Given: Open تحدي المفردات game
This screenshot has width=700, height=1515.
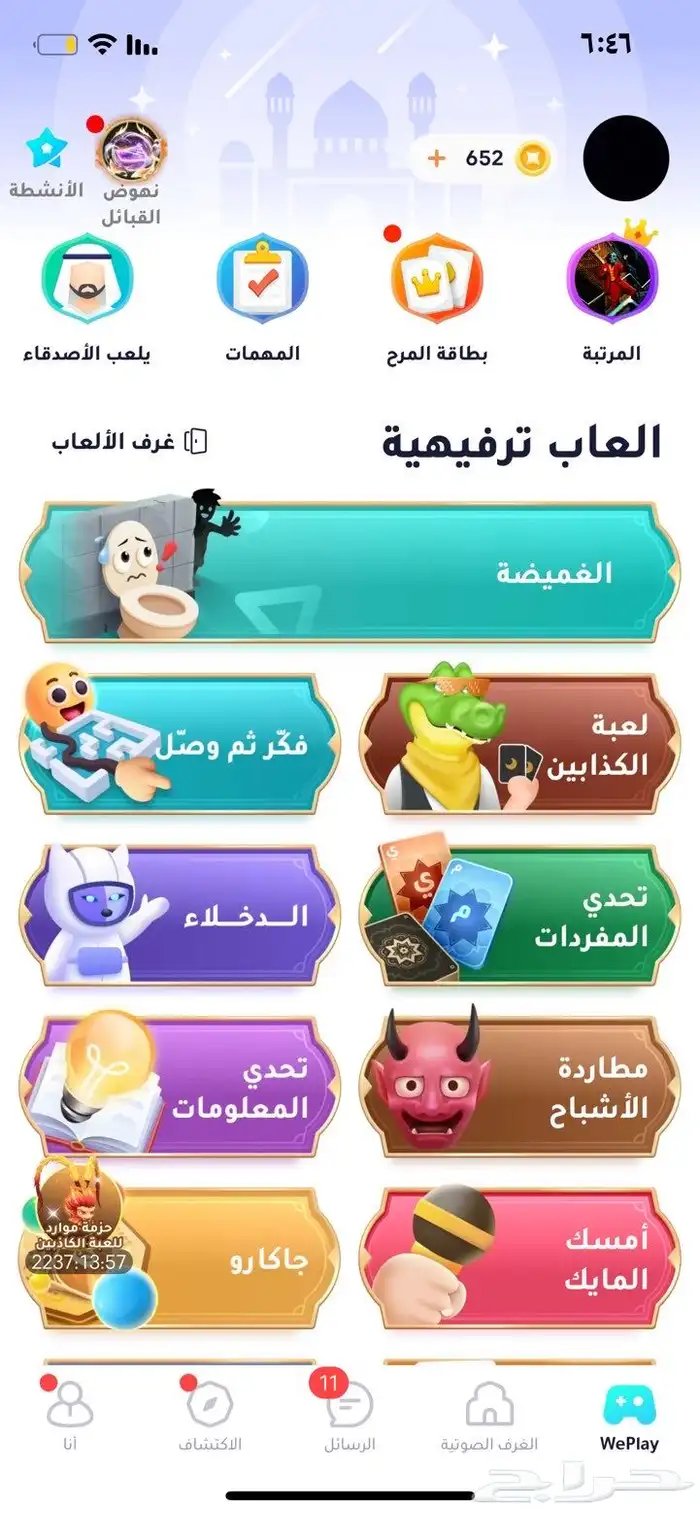Looking at the screenshot, I should (x=520, y=917).
